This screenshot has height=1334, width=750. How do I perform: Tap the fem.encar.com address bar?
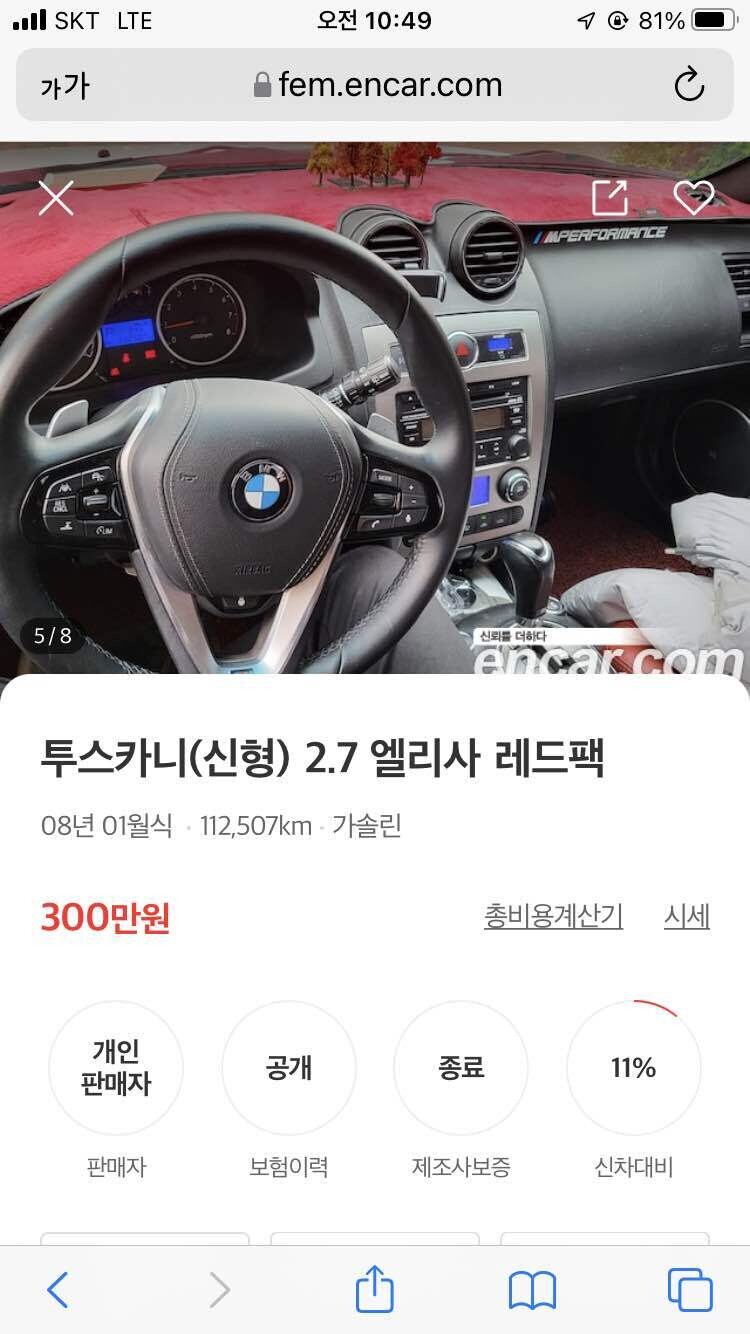[375, 85]
